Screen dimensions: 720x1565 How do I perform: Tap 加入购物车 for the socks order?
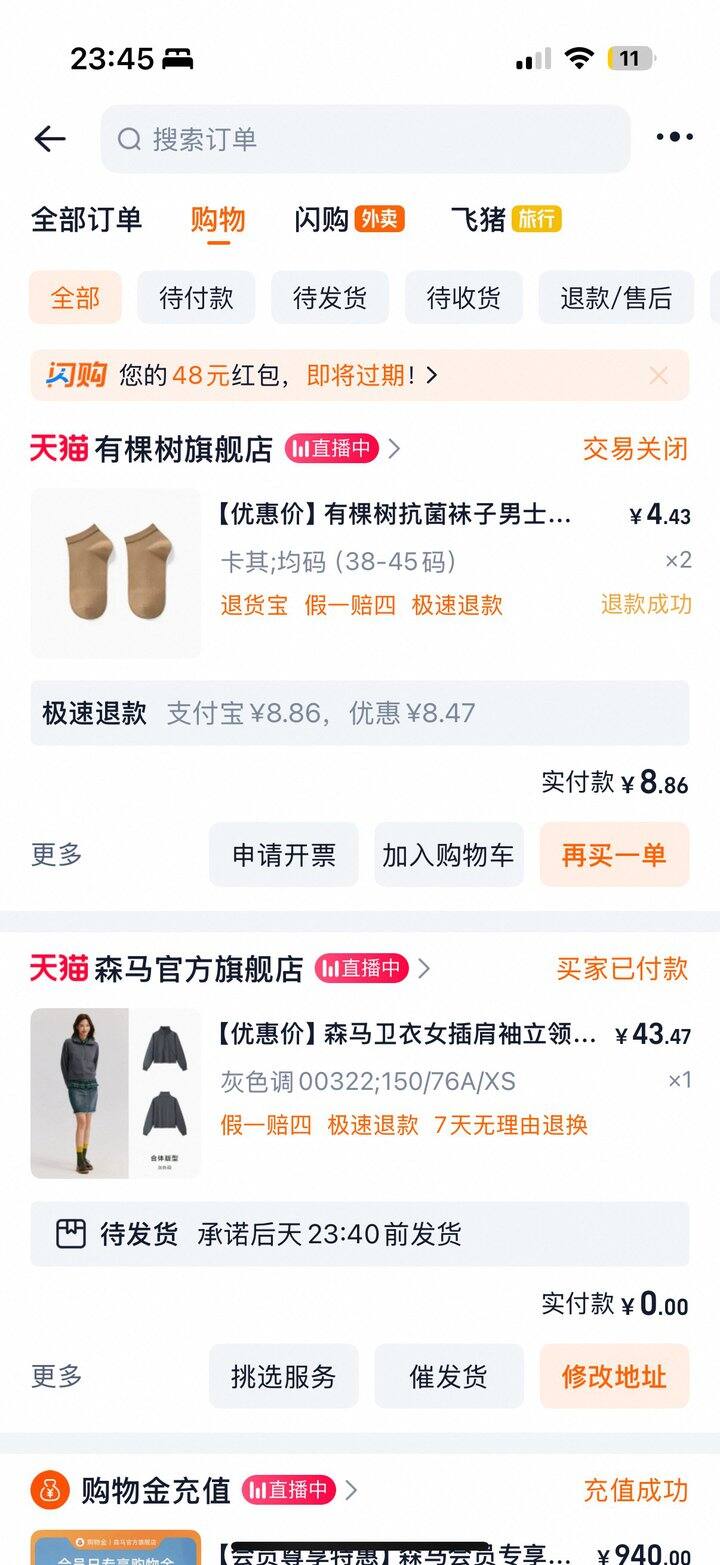(x=448, y=855)
